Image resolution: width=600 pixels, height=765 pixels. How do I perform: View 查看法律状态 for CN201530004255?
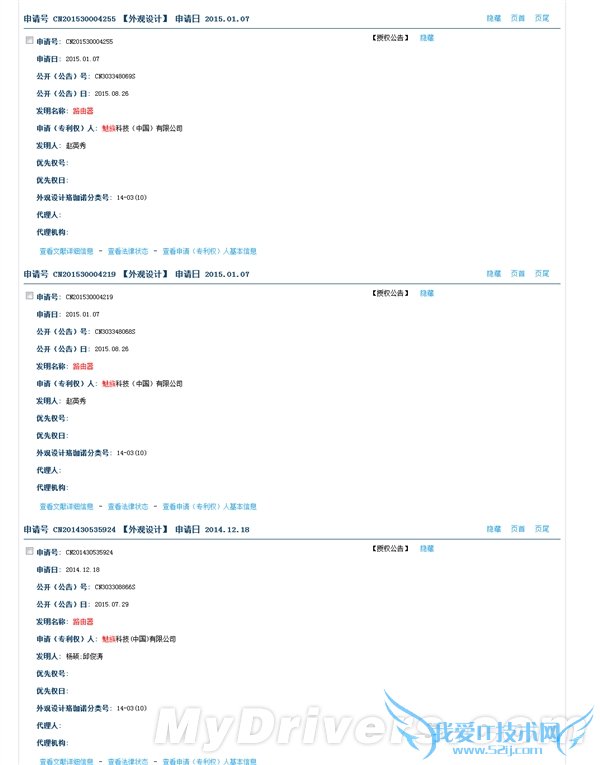coord(128,251)
